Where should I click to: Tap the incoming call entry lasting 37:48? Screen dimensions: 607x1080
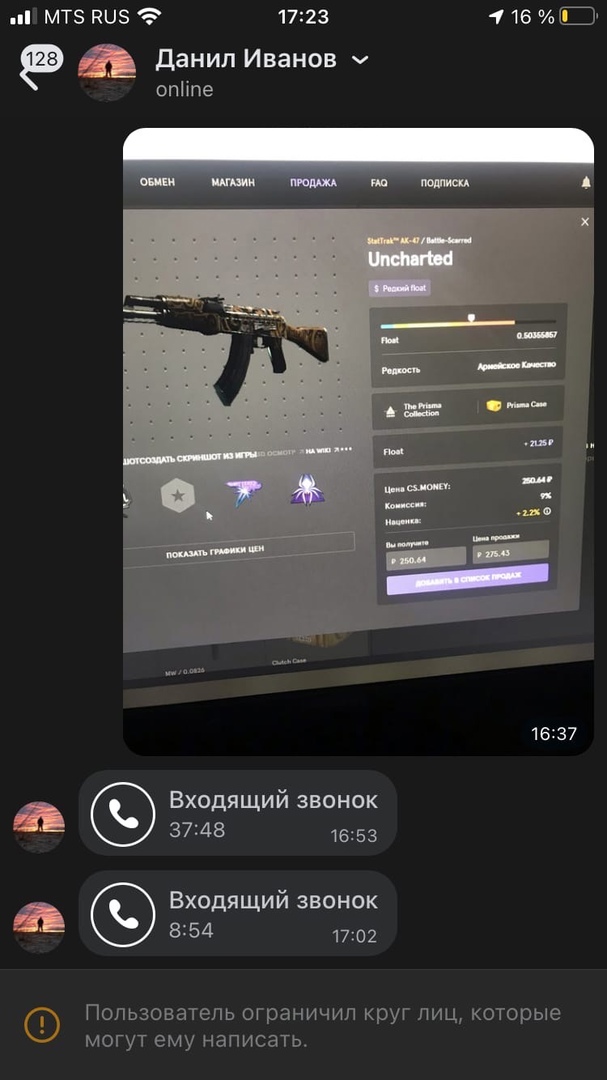point(237,813)
